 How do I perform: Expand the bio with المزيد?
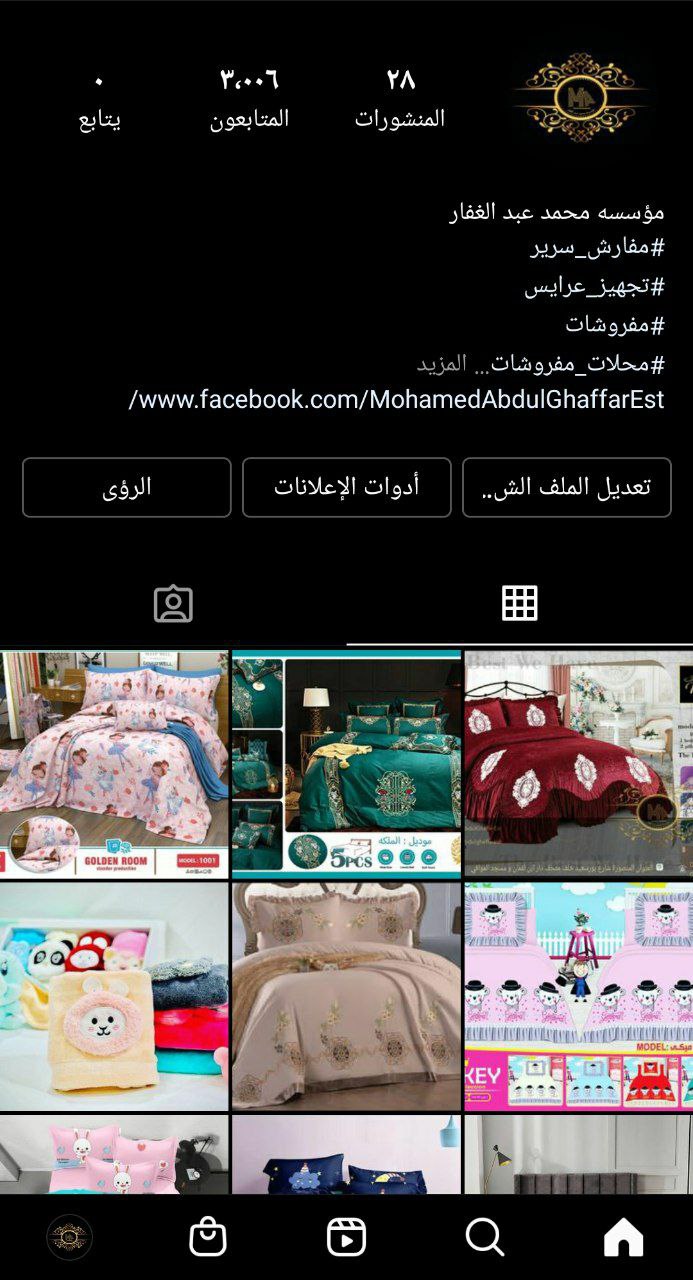tap(442, 364)
